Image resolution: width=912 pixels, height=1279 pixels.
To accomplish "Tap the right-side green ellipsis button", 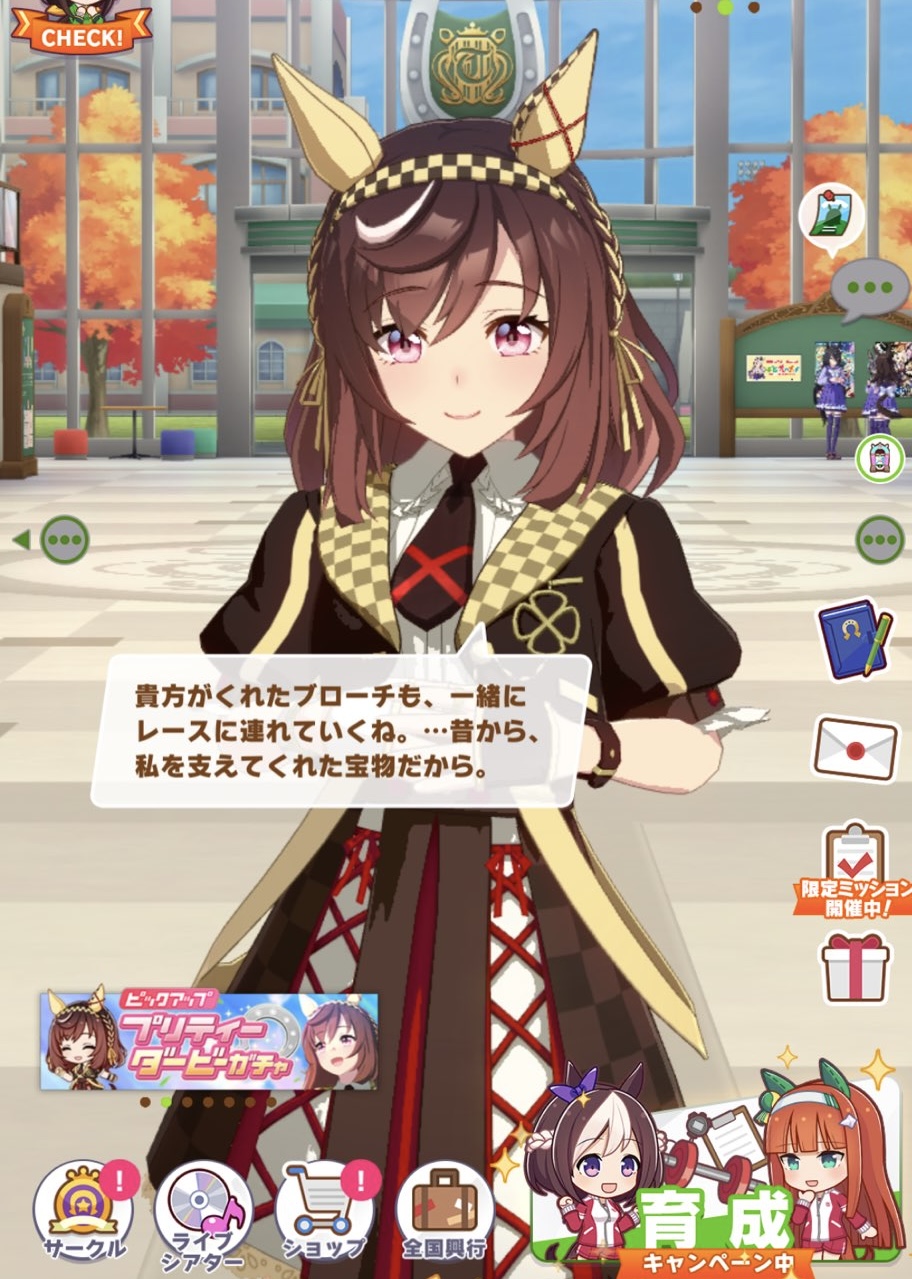I will click(x=880, y=540).
